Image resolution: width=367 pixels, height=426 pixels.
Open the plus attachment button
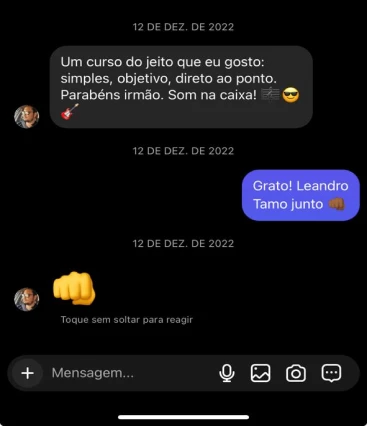point(27,373)
